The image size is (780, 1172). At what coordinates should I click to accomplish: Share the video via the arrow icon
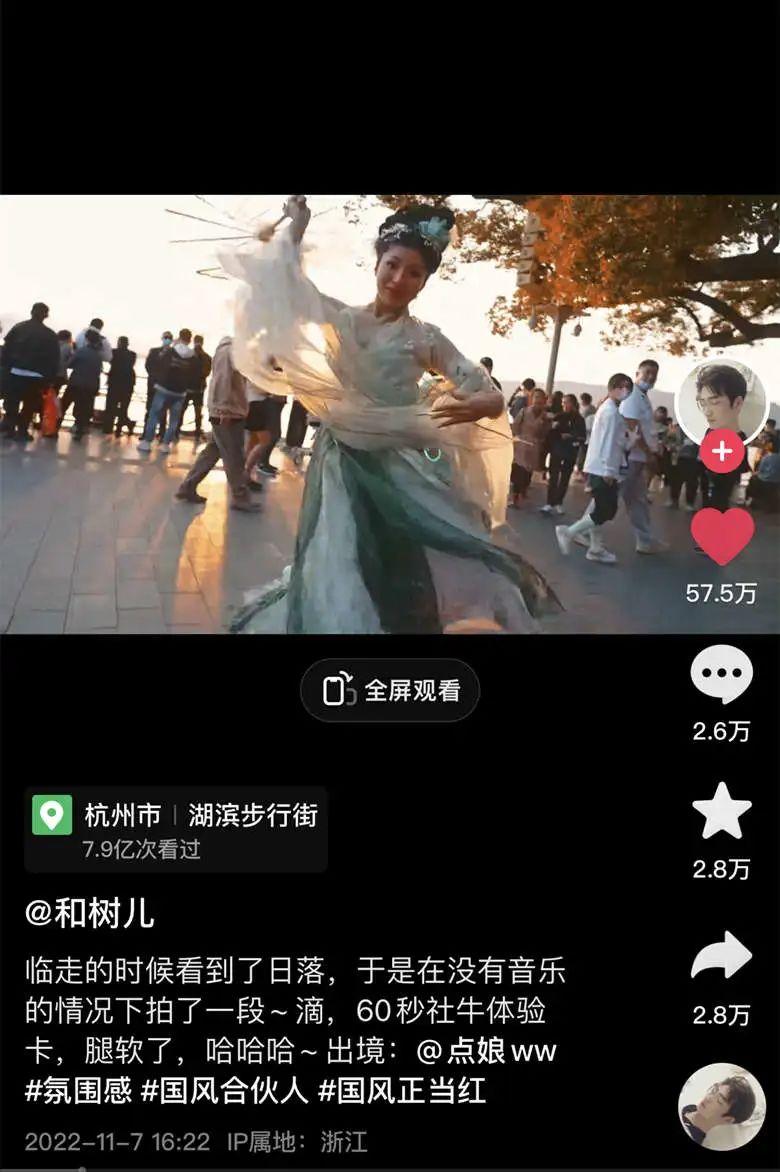tap(721, 956)
